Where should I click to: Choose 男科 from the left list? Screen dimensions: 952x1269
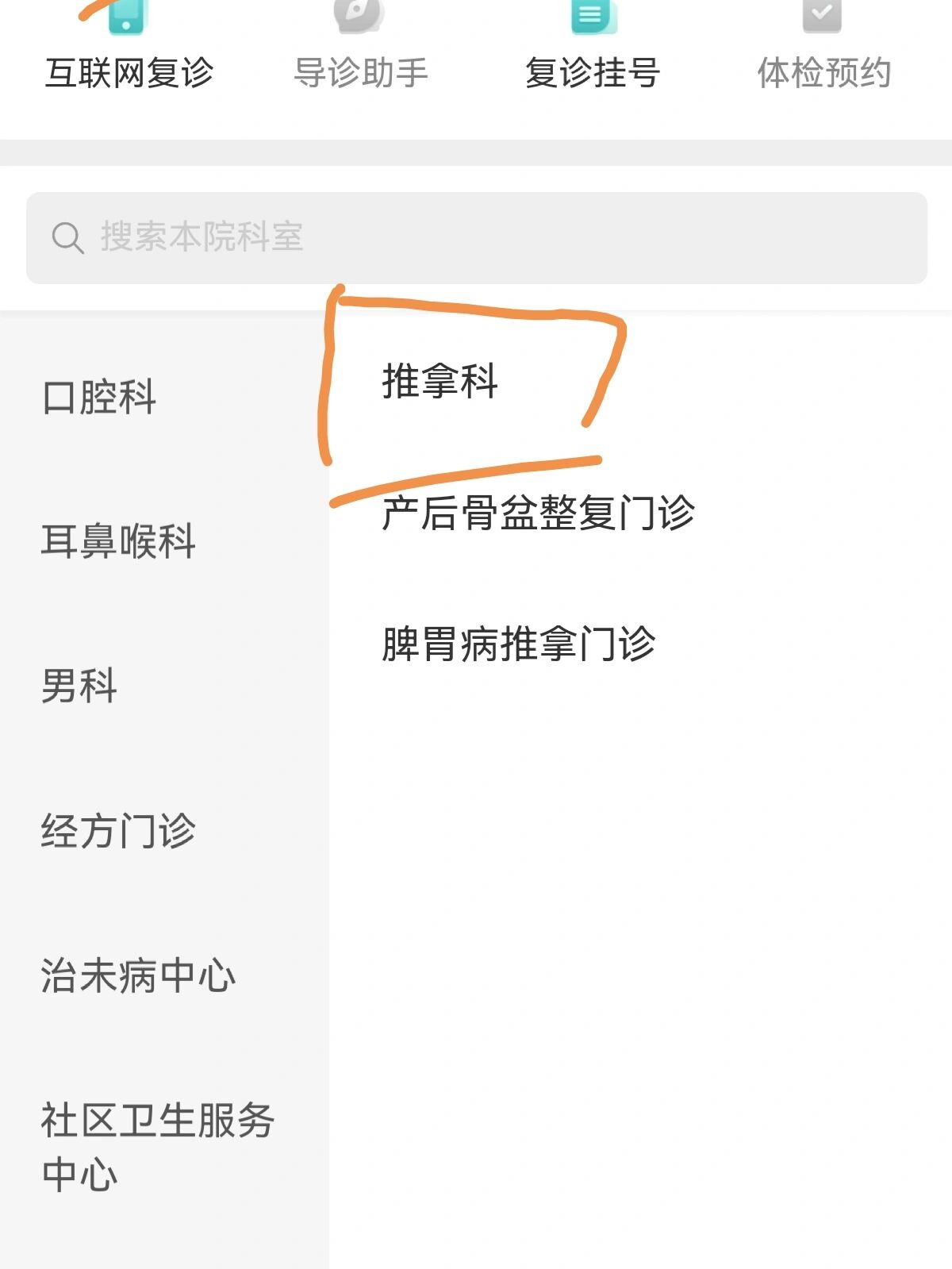(79, 686)
